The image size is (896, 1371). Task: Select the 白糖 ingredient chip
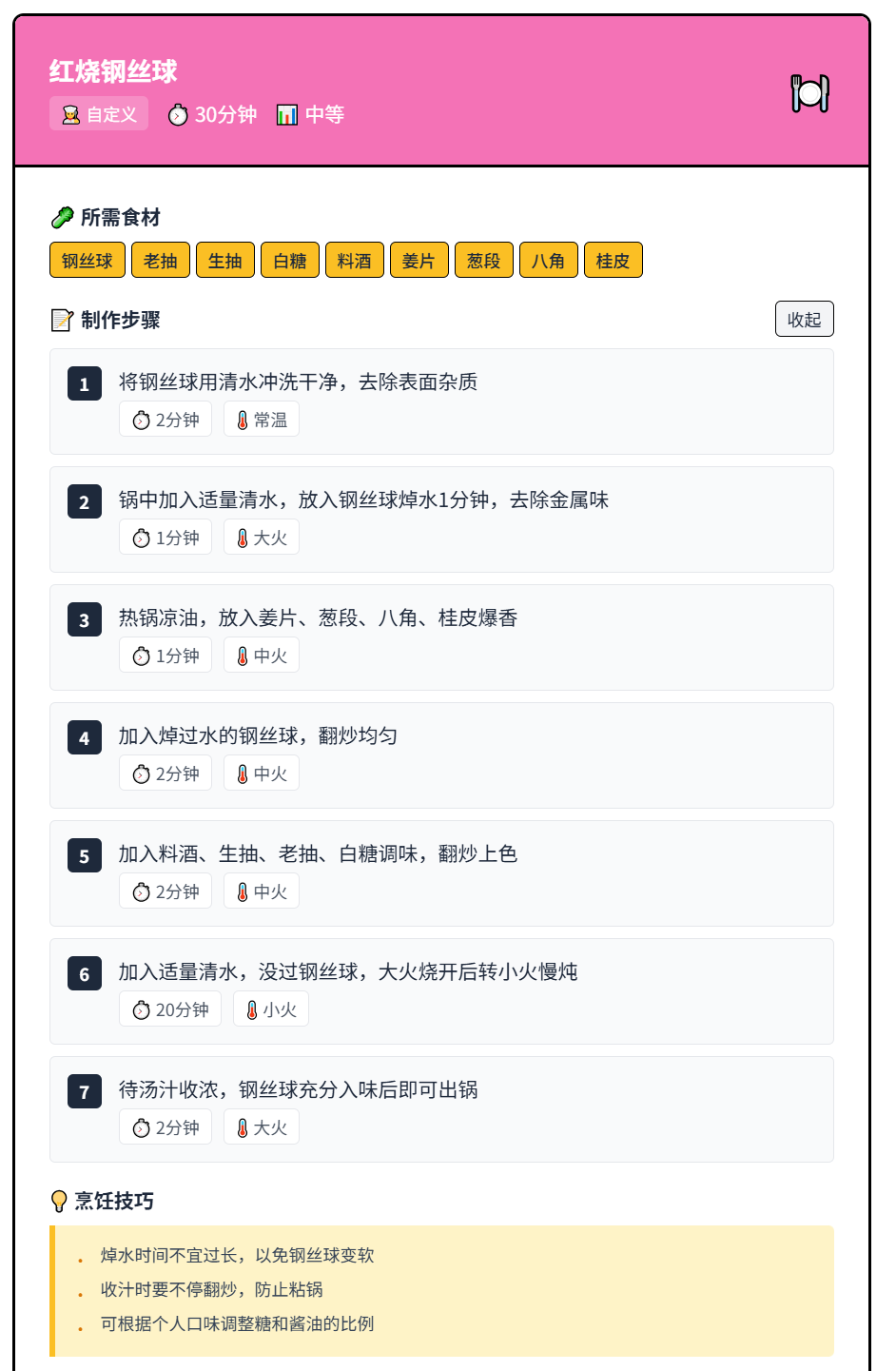click(290, 261)
